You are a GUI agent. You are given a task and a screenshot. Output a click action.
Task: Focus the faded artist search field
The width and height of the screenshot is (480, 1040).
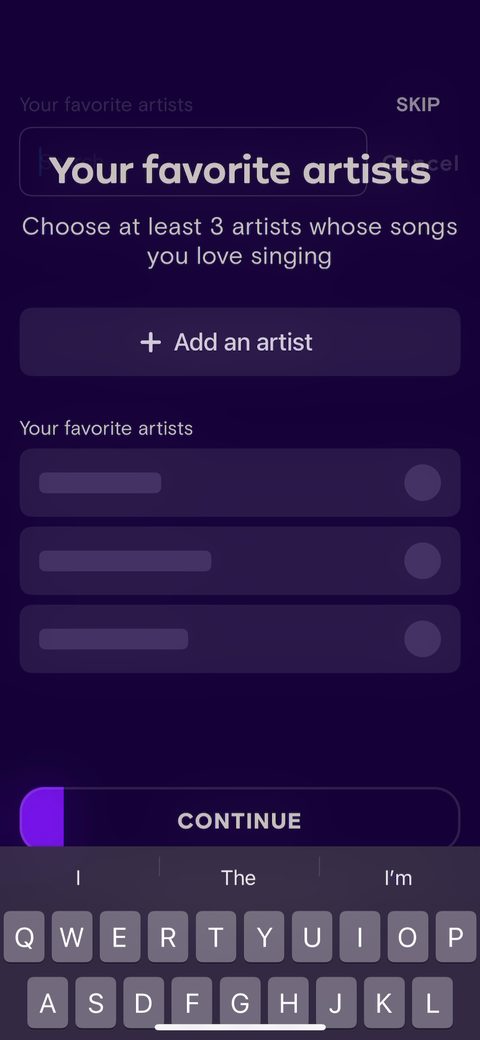pos(193,162)
